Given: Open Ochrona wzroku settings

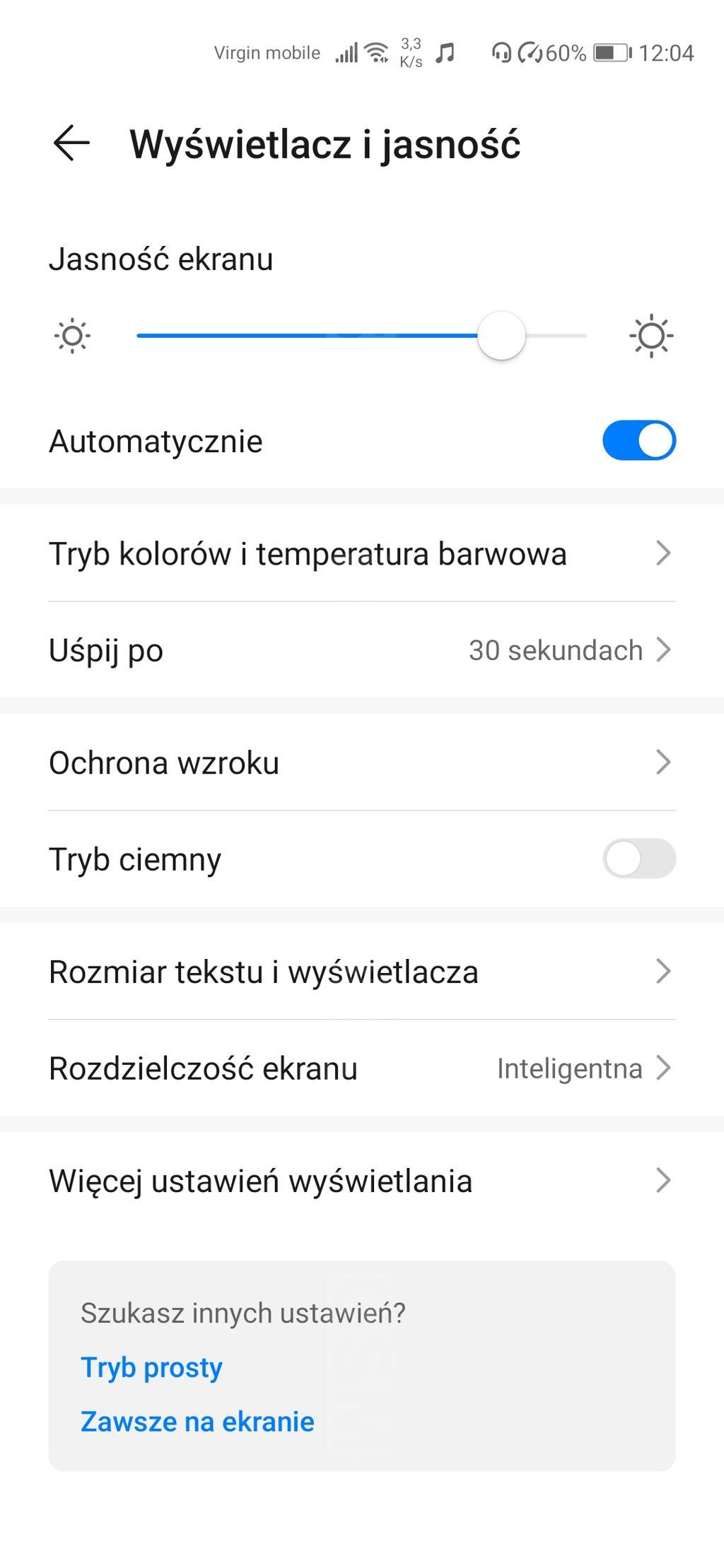Looking at the screenshot, I should pyautogui.click(x=361, y=762).
